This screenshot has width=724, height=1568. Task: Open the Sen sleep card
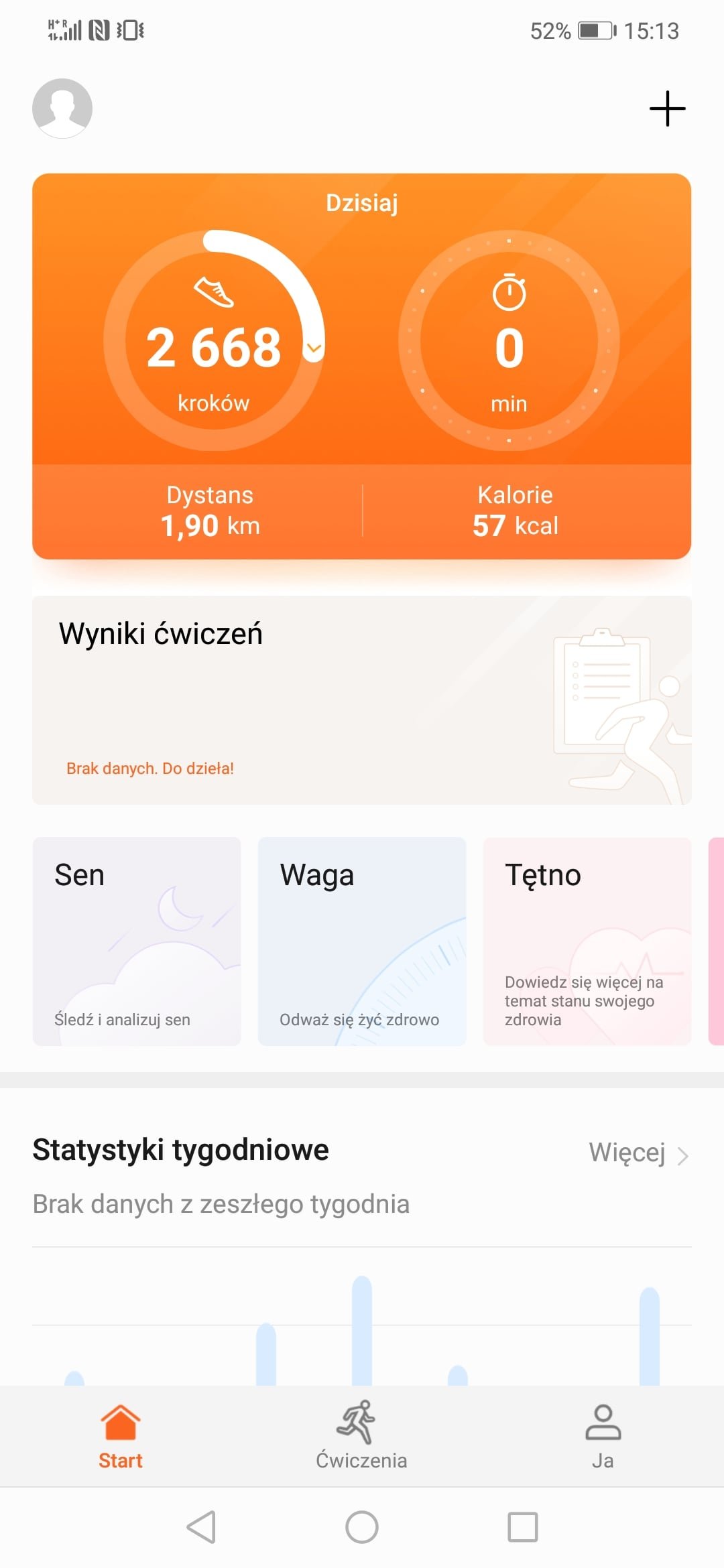(x=137, y=941)
